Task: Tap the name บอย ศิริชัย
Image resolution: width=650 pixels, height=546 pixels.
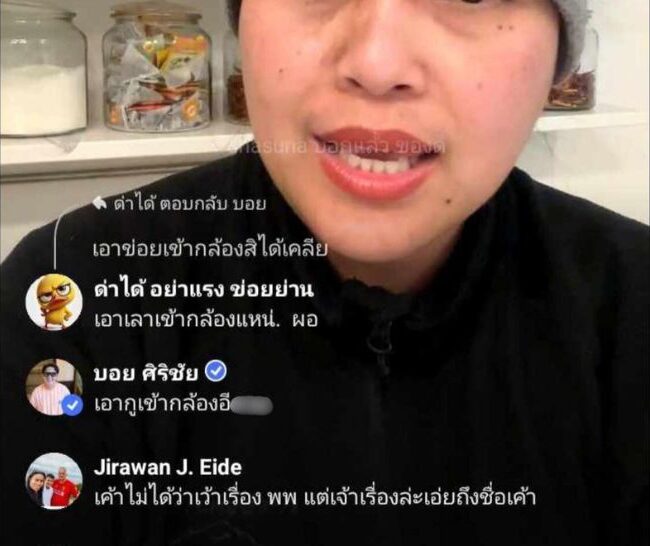Action: pos(145,374)
